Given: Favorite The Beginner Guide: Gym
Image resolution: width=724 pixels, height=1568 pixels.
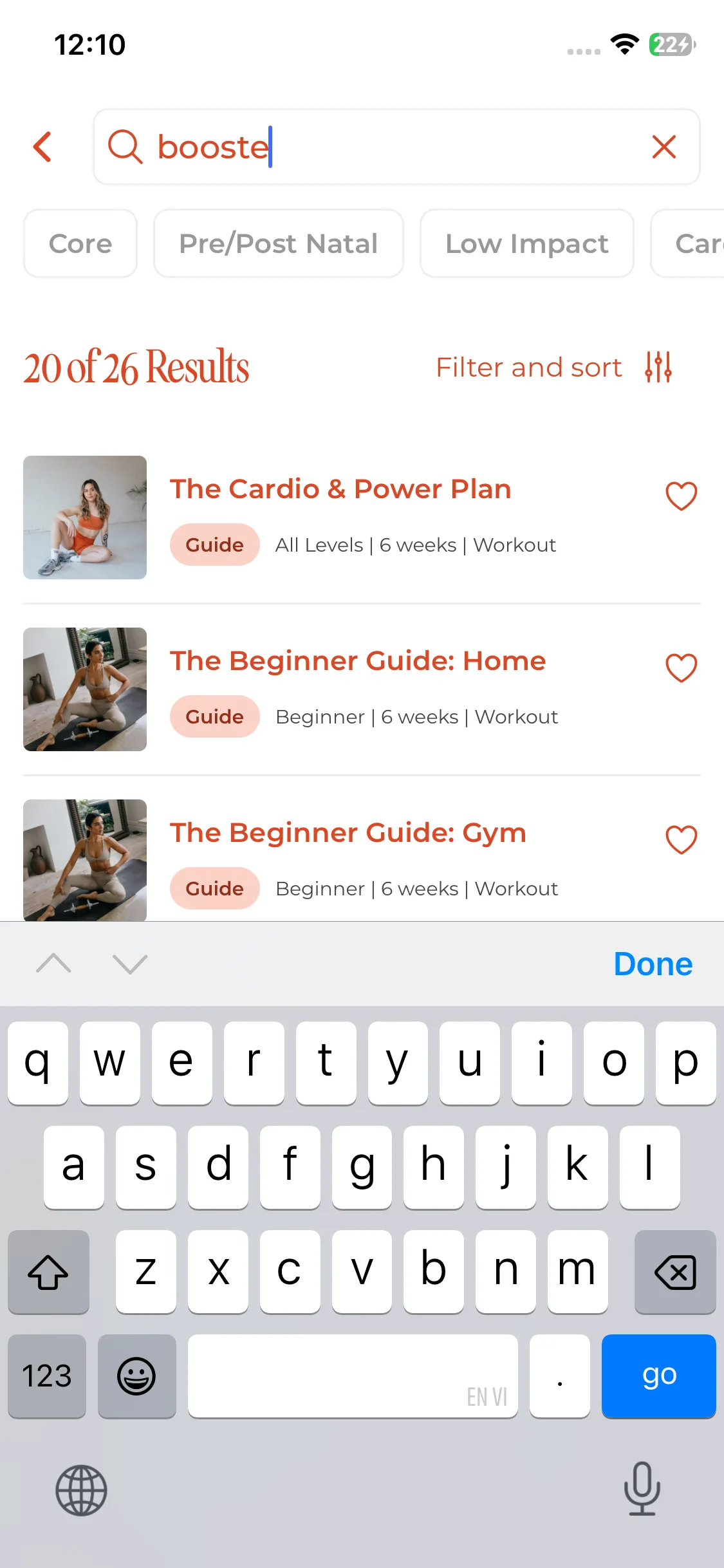Looking at the screenshot, I should (x=681, y=840).
